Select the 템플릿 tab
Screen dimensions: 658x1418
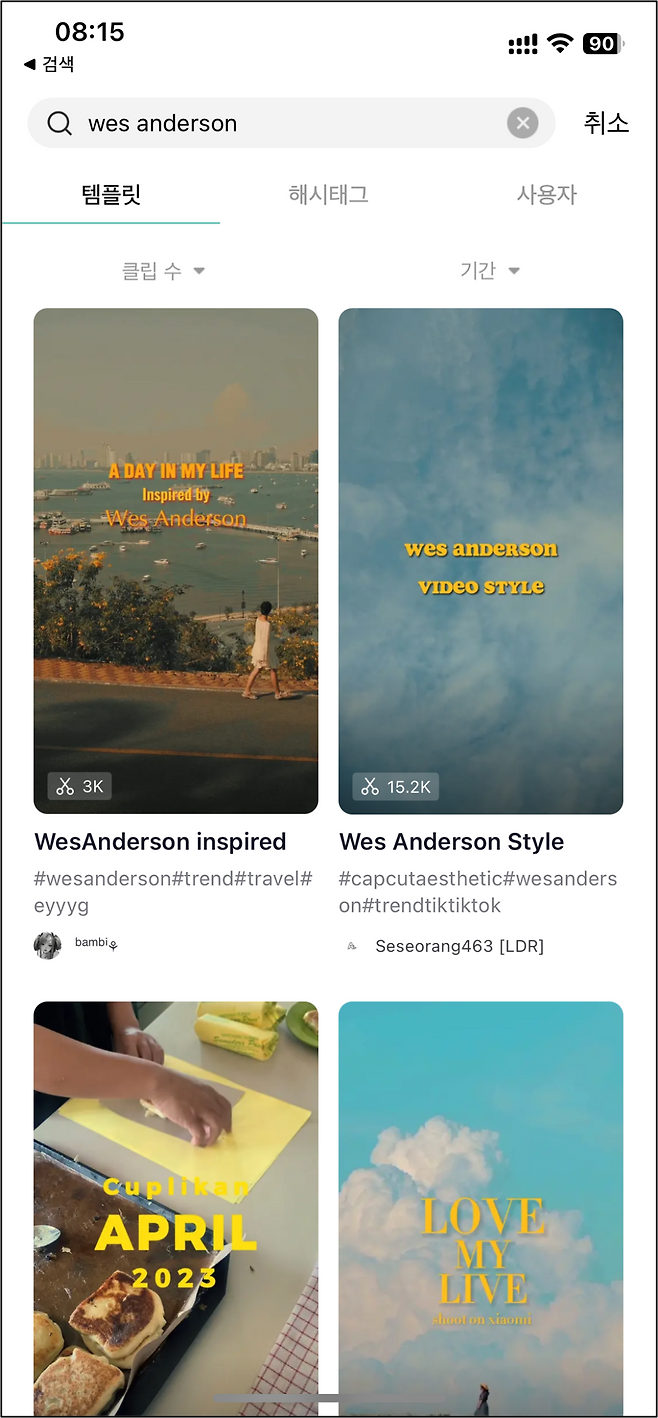point(111,194)
